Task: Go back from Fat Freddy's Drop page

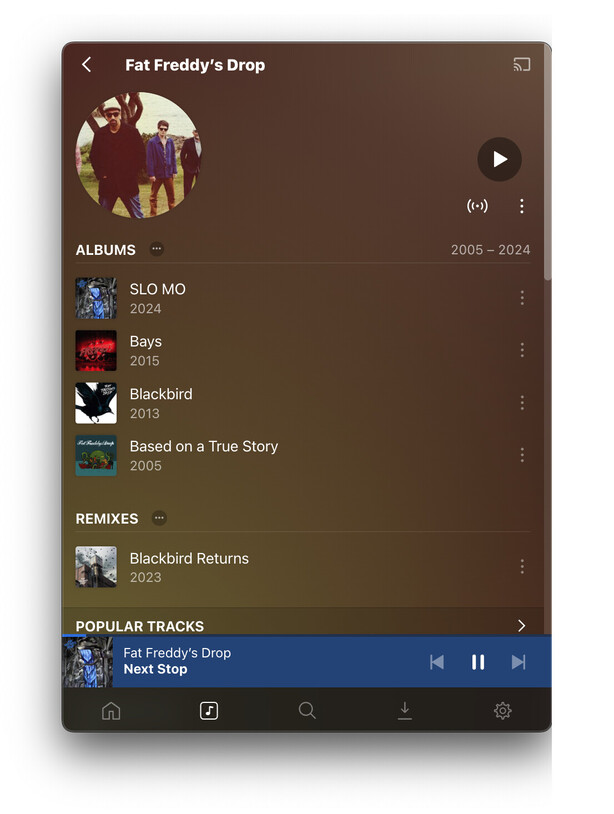Action: 87,65
